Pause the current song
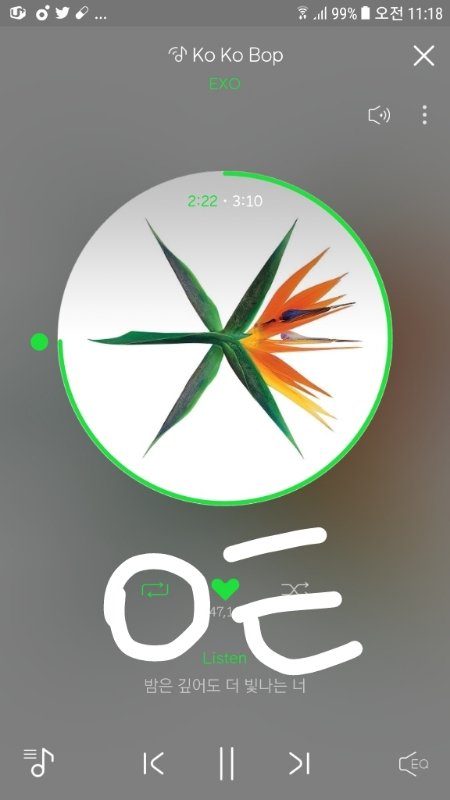 pos(227,763)
